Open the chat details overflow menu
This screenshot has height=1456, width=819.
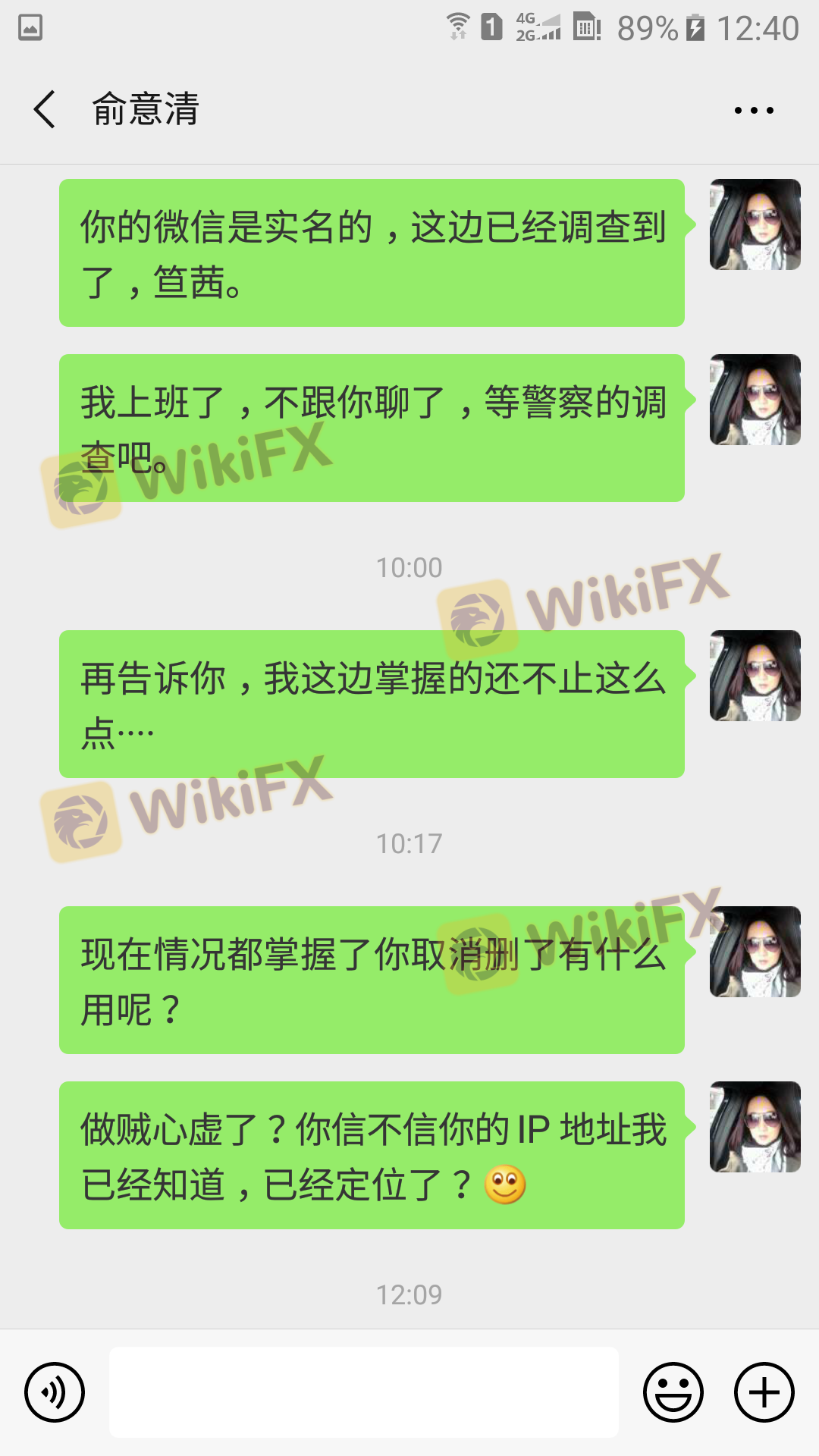(x=754, y=111)
